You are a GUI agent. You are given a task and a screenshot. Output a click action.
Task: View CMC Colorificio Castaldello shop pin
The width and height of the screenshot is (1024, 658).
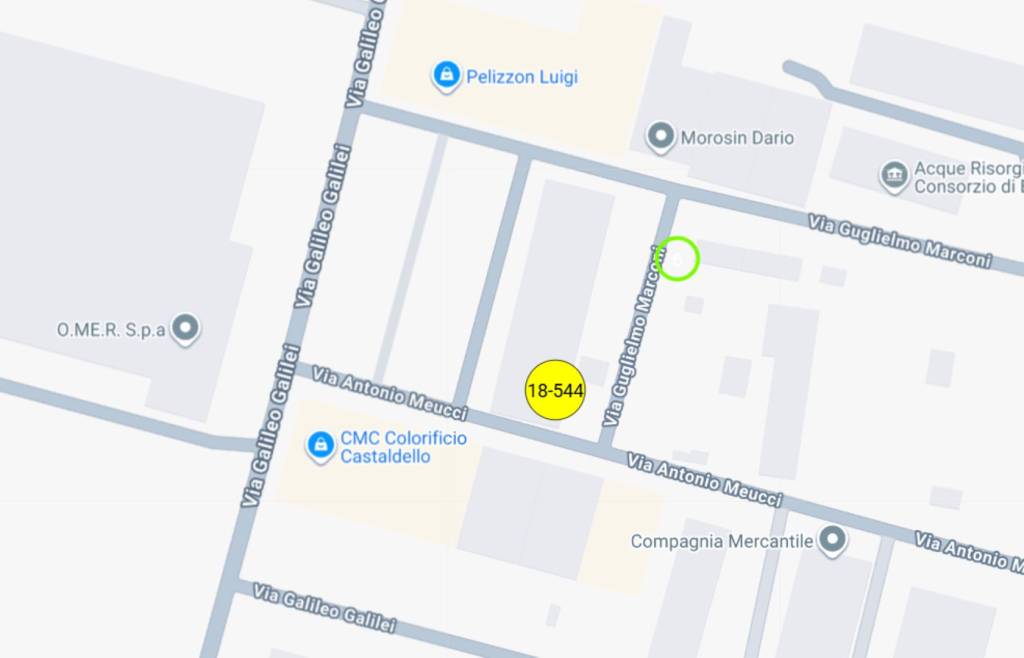tap(320, 444)
